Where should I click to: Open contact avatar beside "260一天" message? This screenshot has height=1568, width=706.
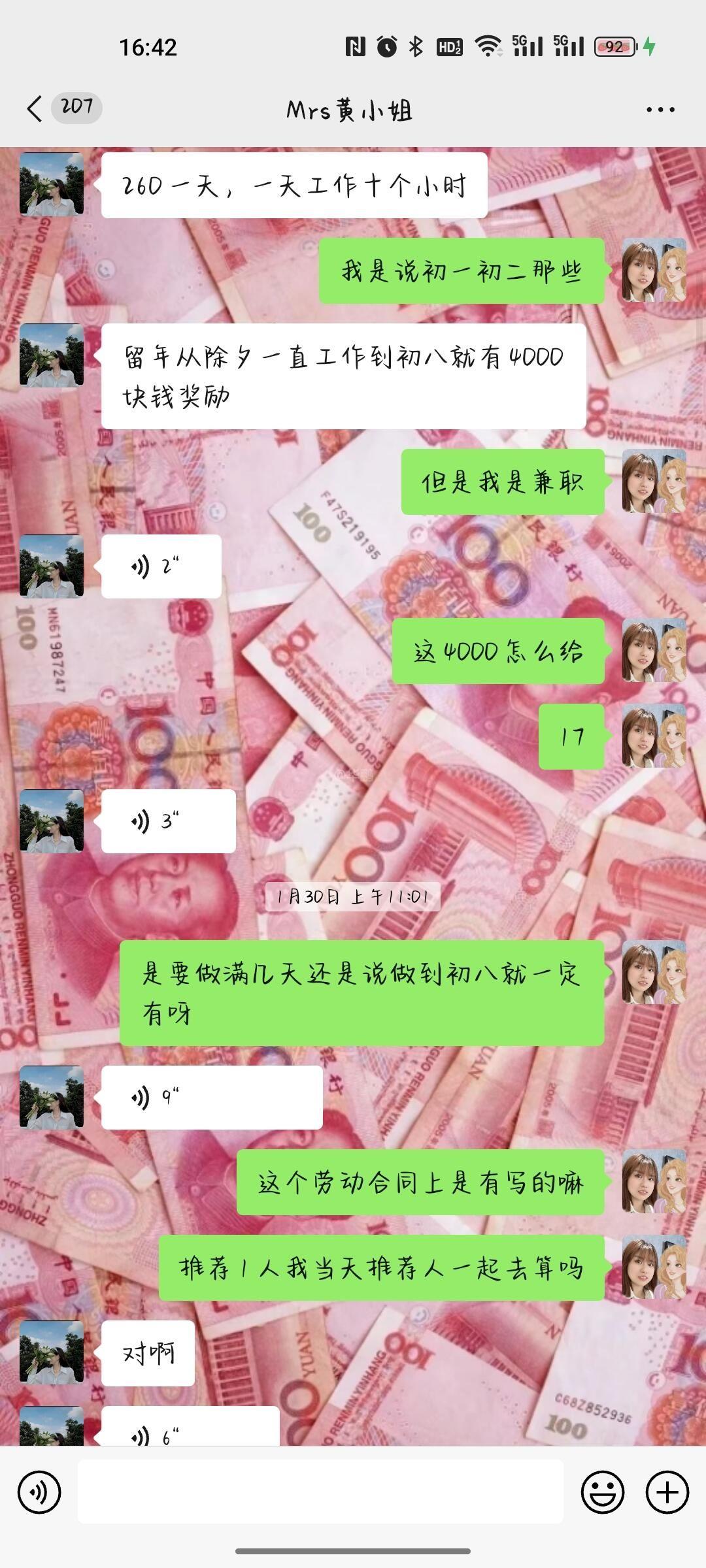pos(52,184)
